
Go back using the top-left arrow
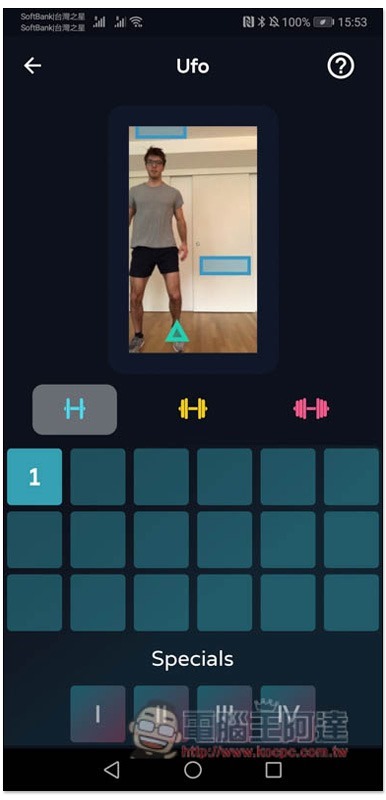[x=33, y=66]
